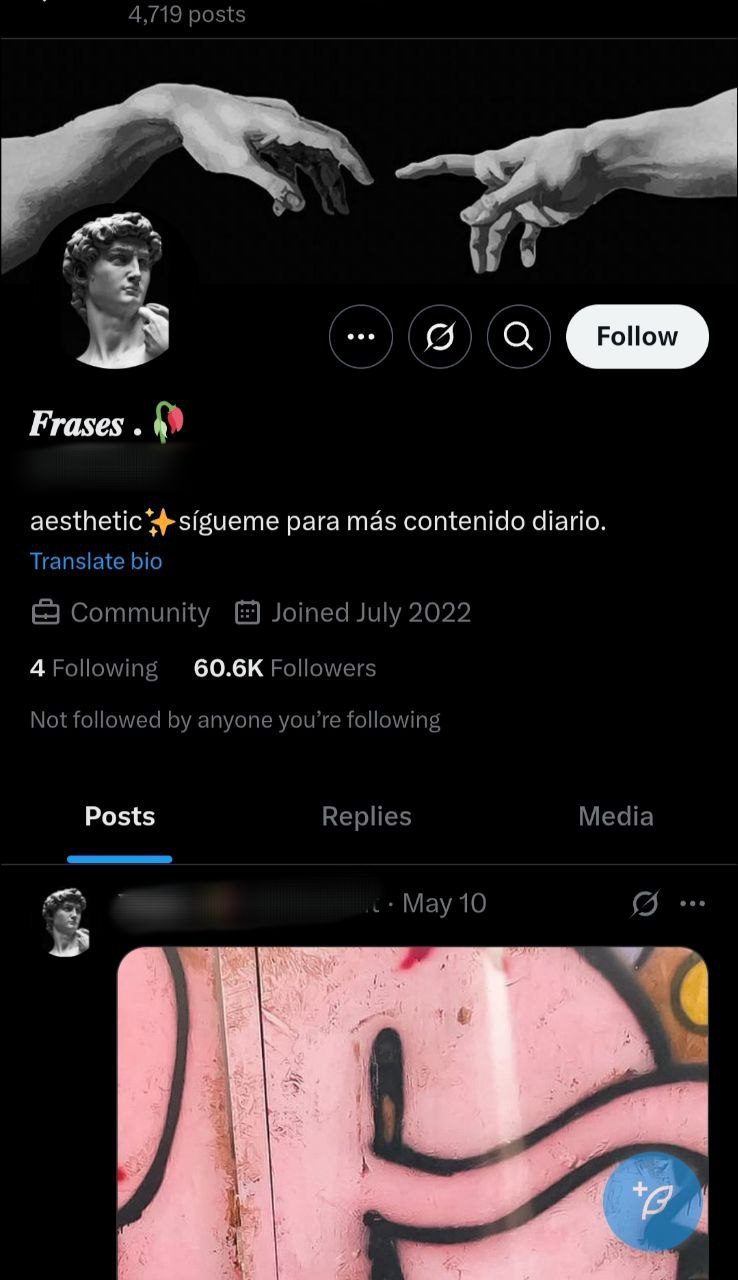Open the profile overflow menu

pos(361,337)
